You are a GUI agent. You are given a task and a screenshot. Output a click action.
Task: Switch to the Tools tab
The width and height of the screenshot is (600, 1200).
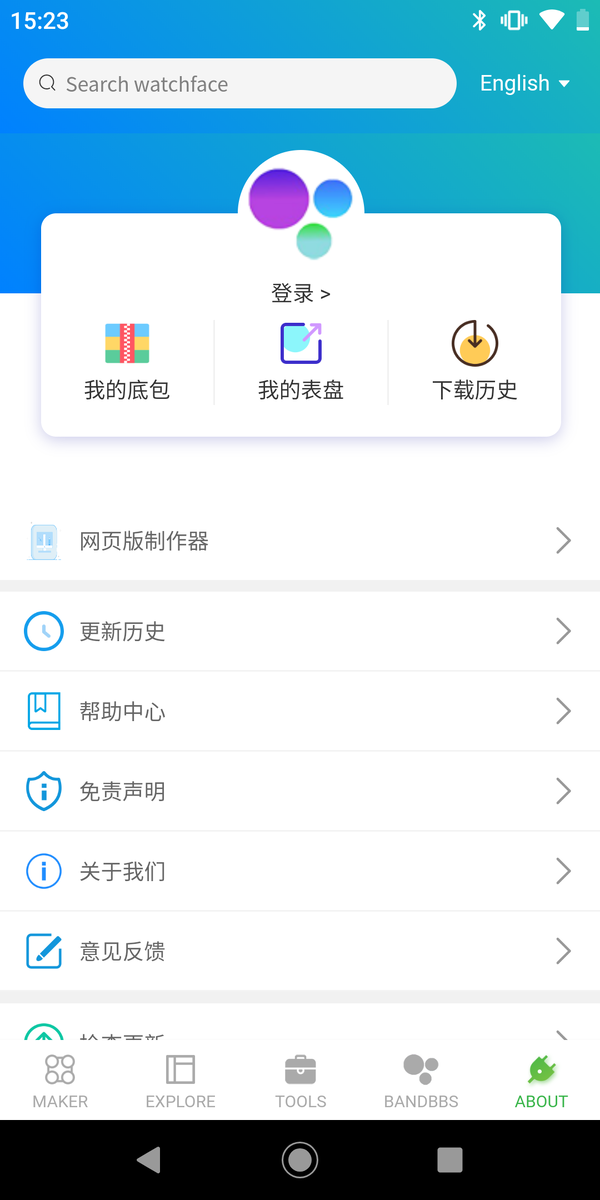click(x=301, y=1082)
